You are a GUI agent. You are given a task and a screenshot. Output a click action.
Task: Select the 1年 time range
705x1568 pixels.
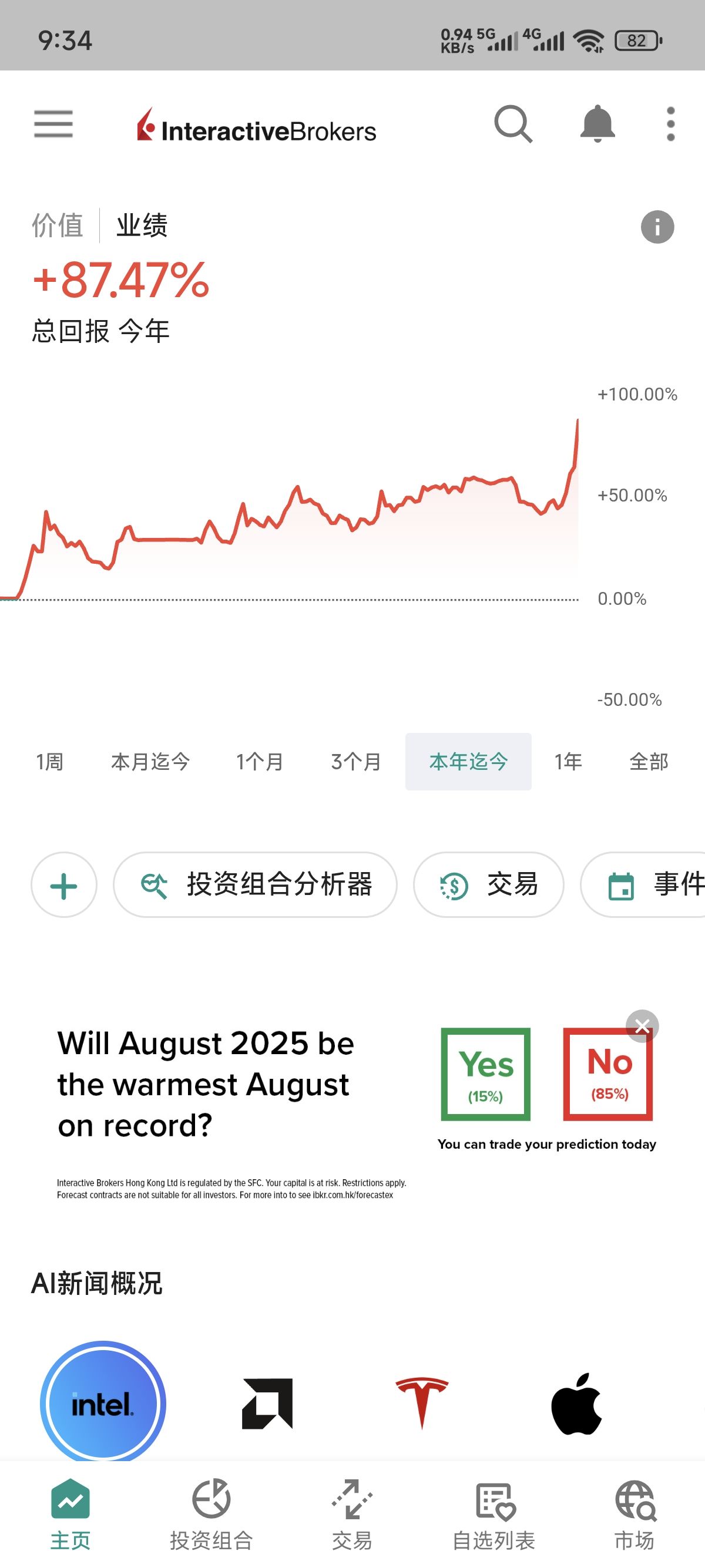pos(568,762)
